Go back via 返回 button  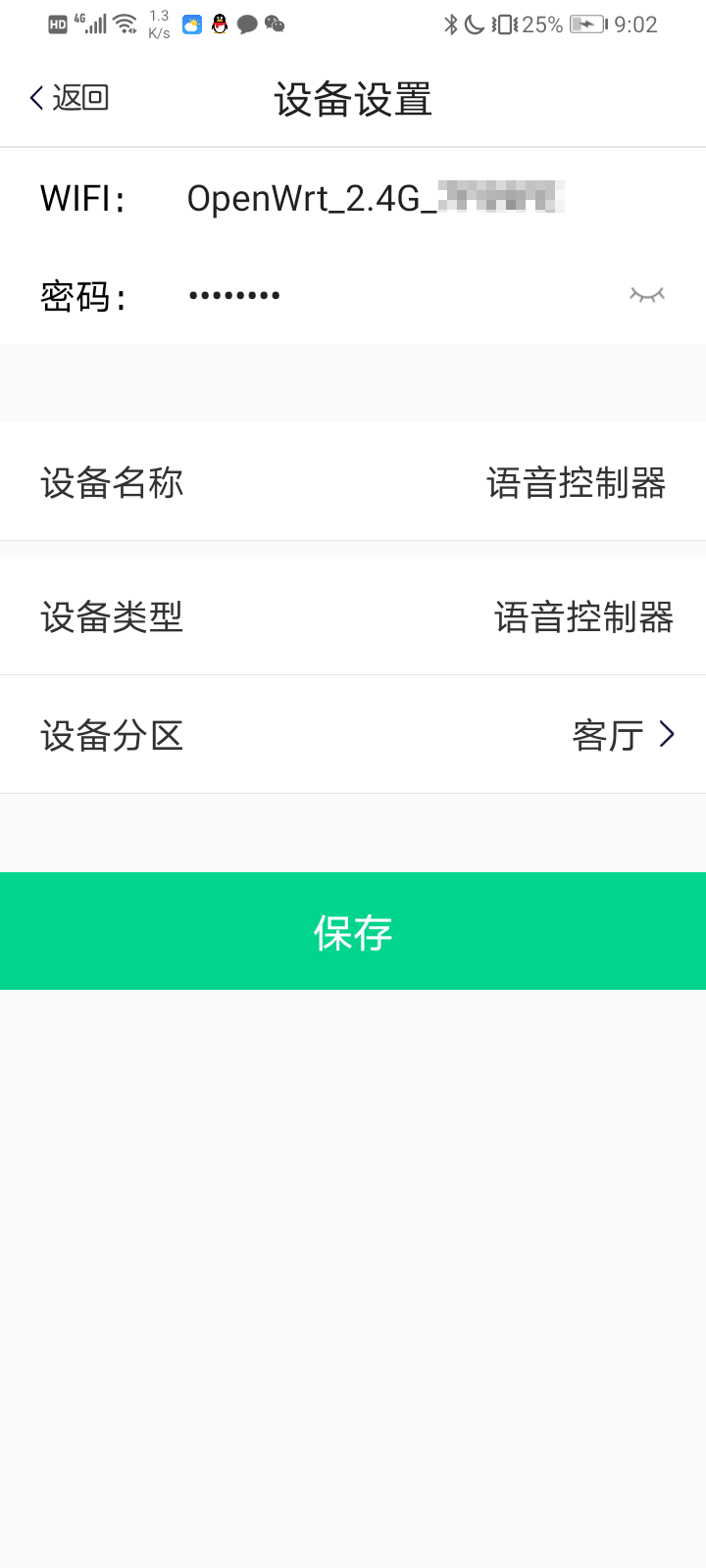69,98
